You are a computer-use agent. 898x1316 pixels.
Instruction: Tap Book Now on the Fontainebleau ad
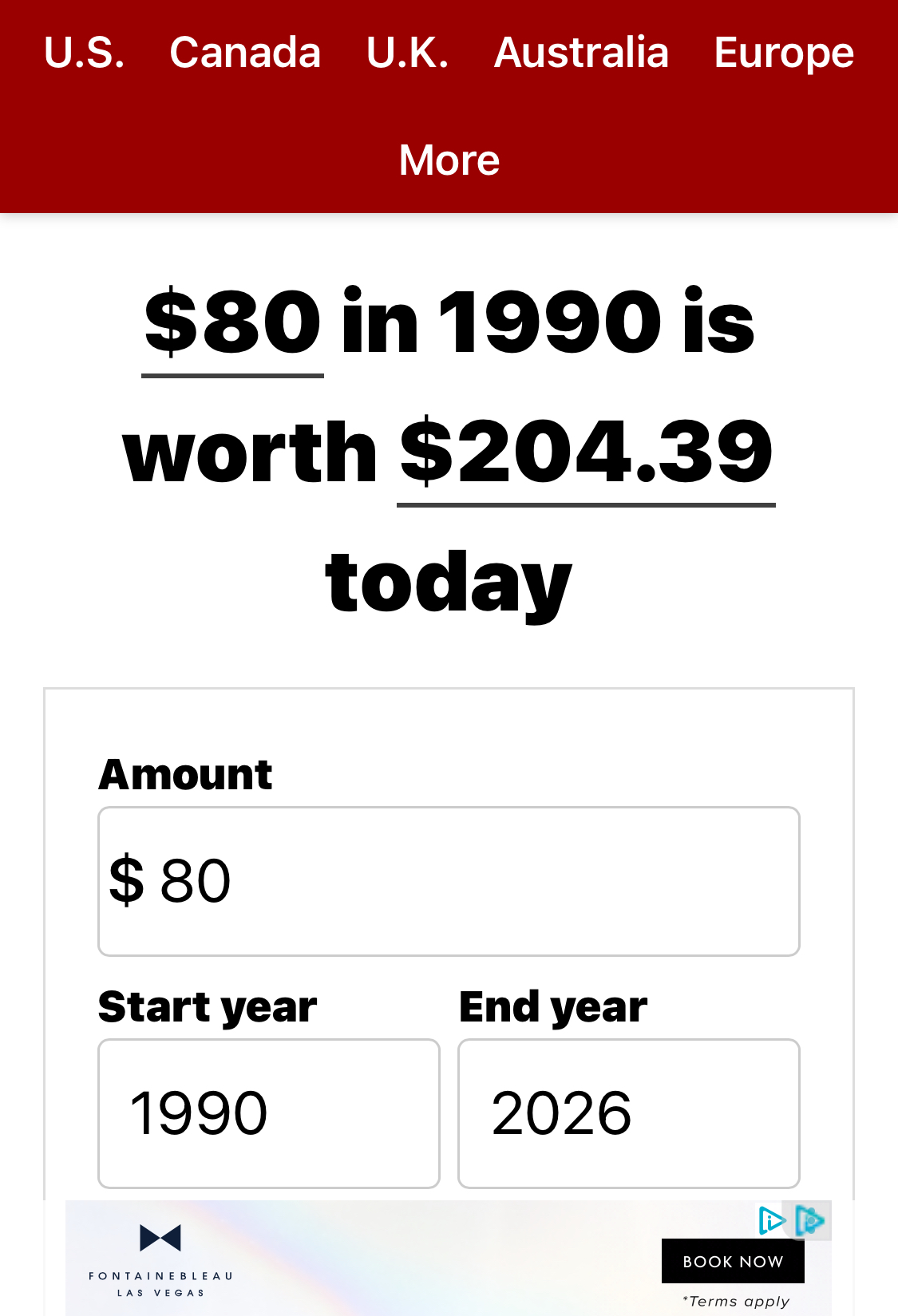click(x=733, y=1261)
